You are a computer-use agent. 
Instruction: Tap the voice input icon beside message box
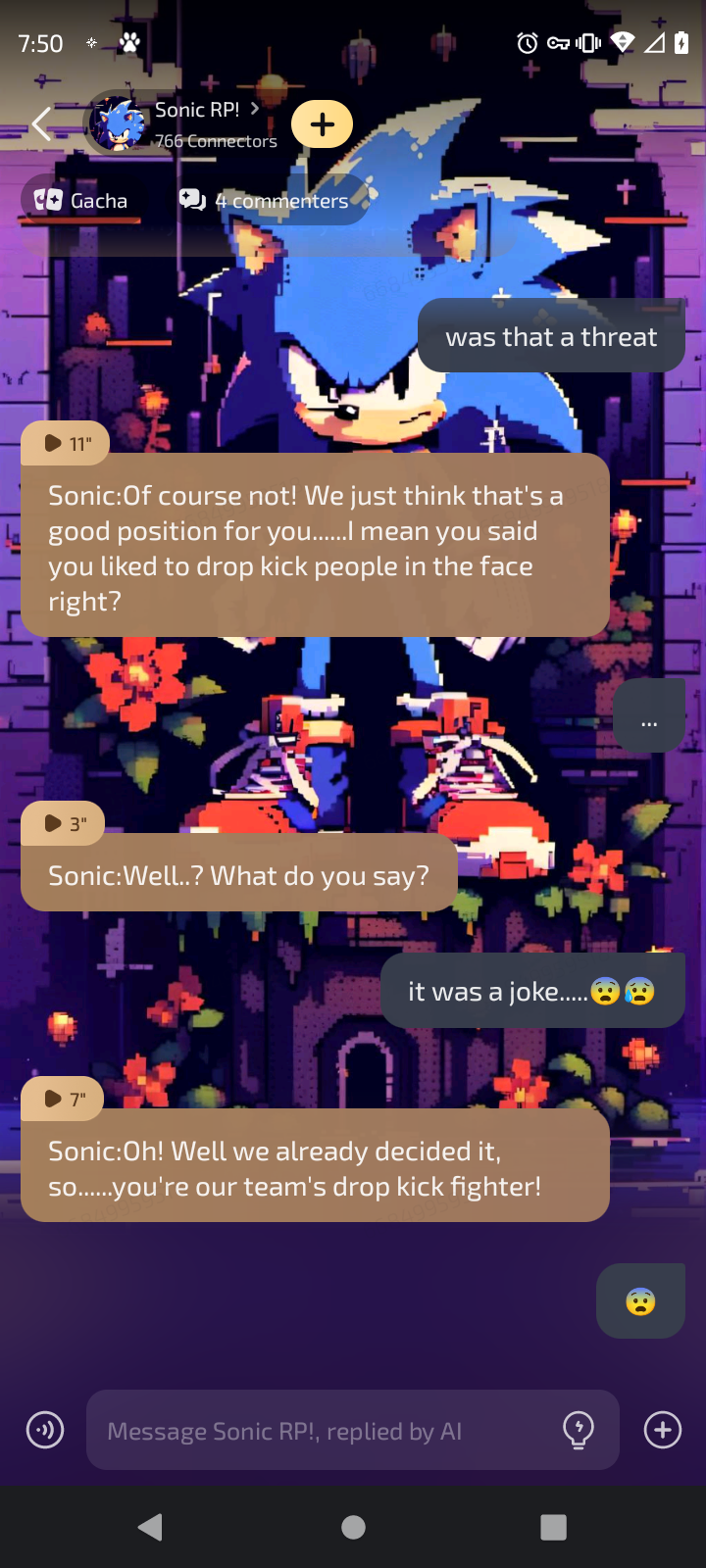pos(45,1430)
